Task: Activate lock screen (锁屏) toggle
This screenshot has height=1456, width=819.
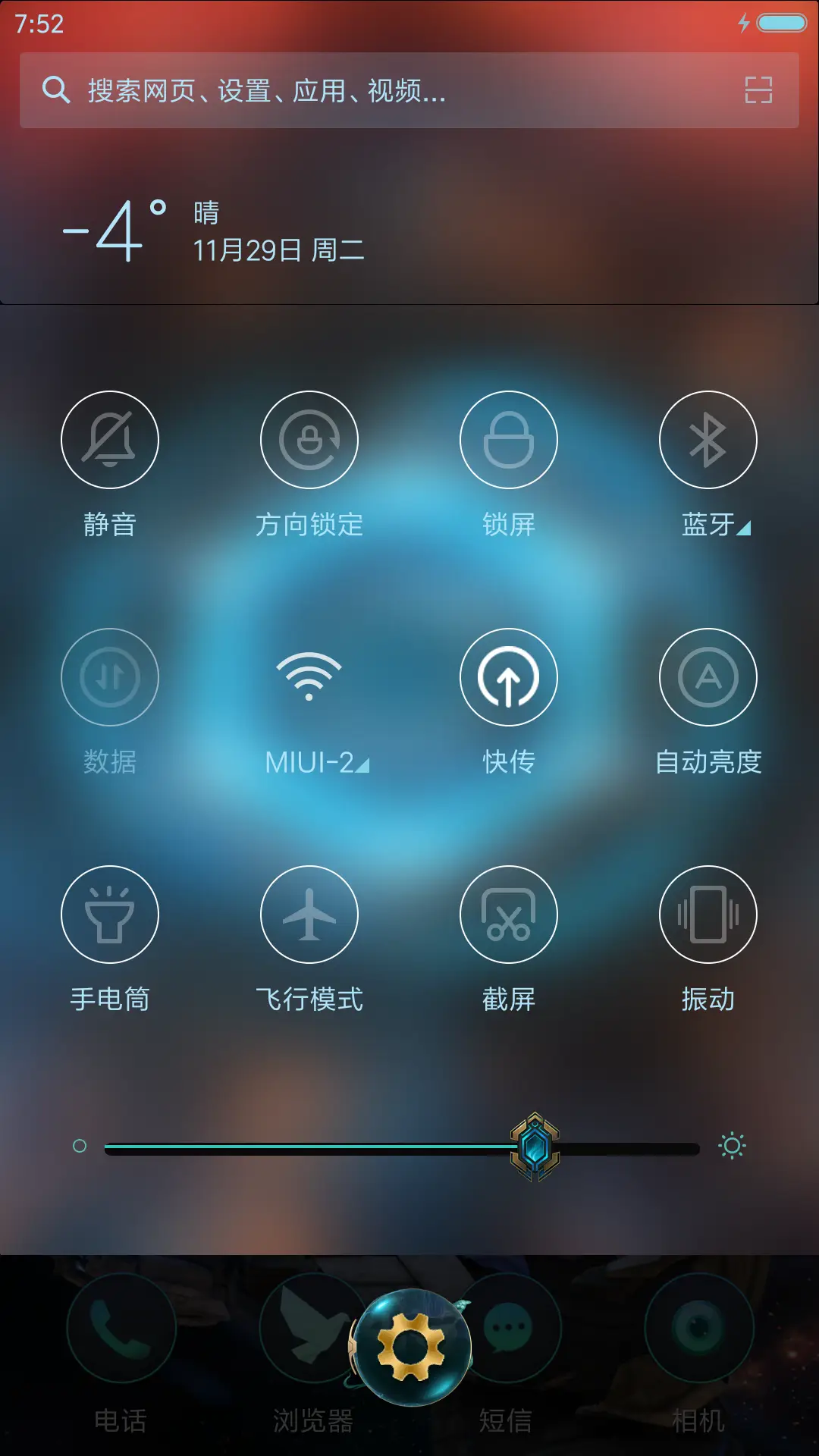Action: [x=508, y=440]
